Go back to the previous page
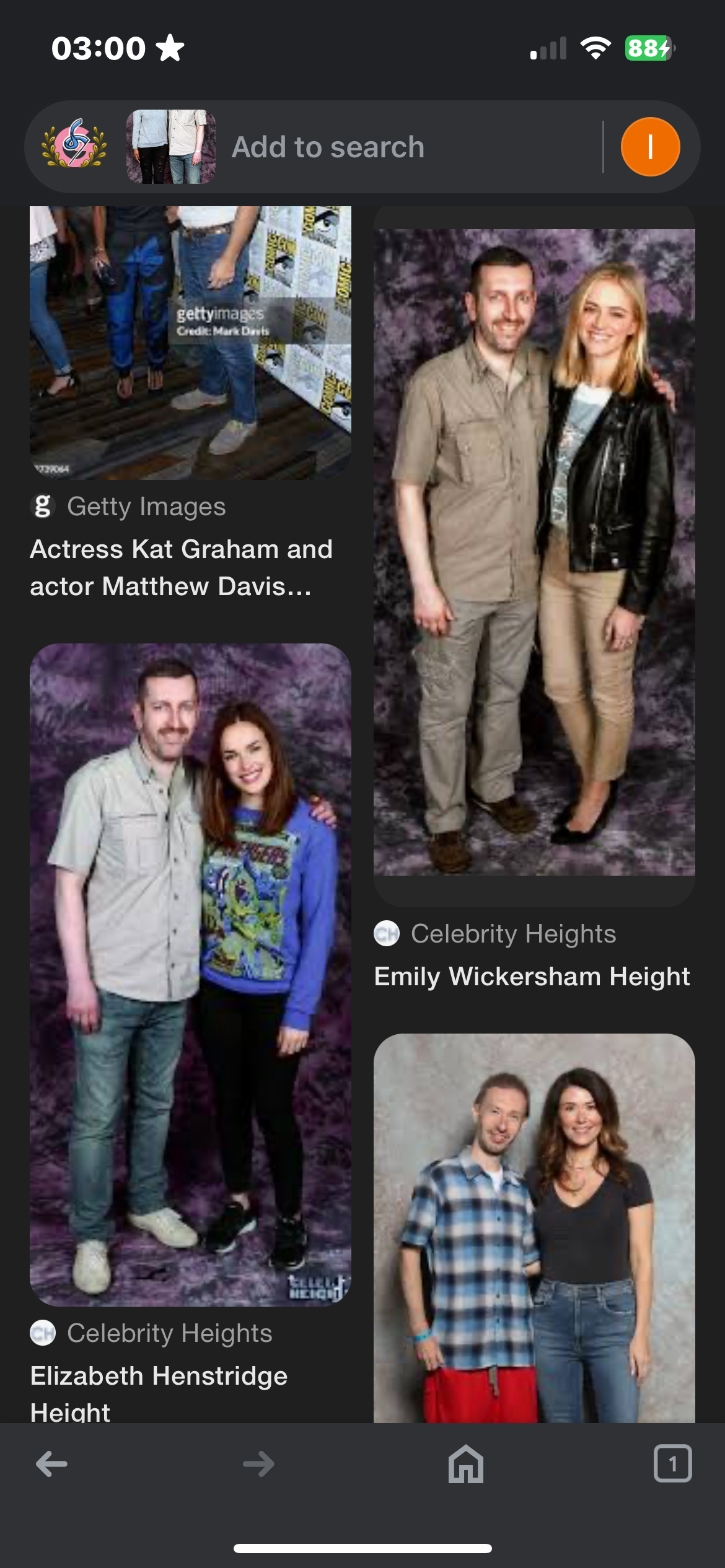 point(52,1464)
